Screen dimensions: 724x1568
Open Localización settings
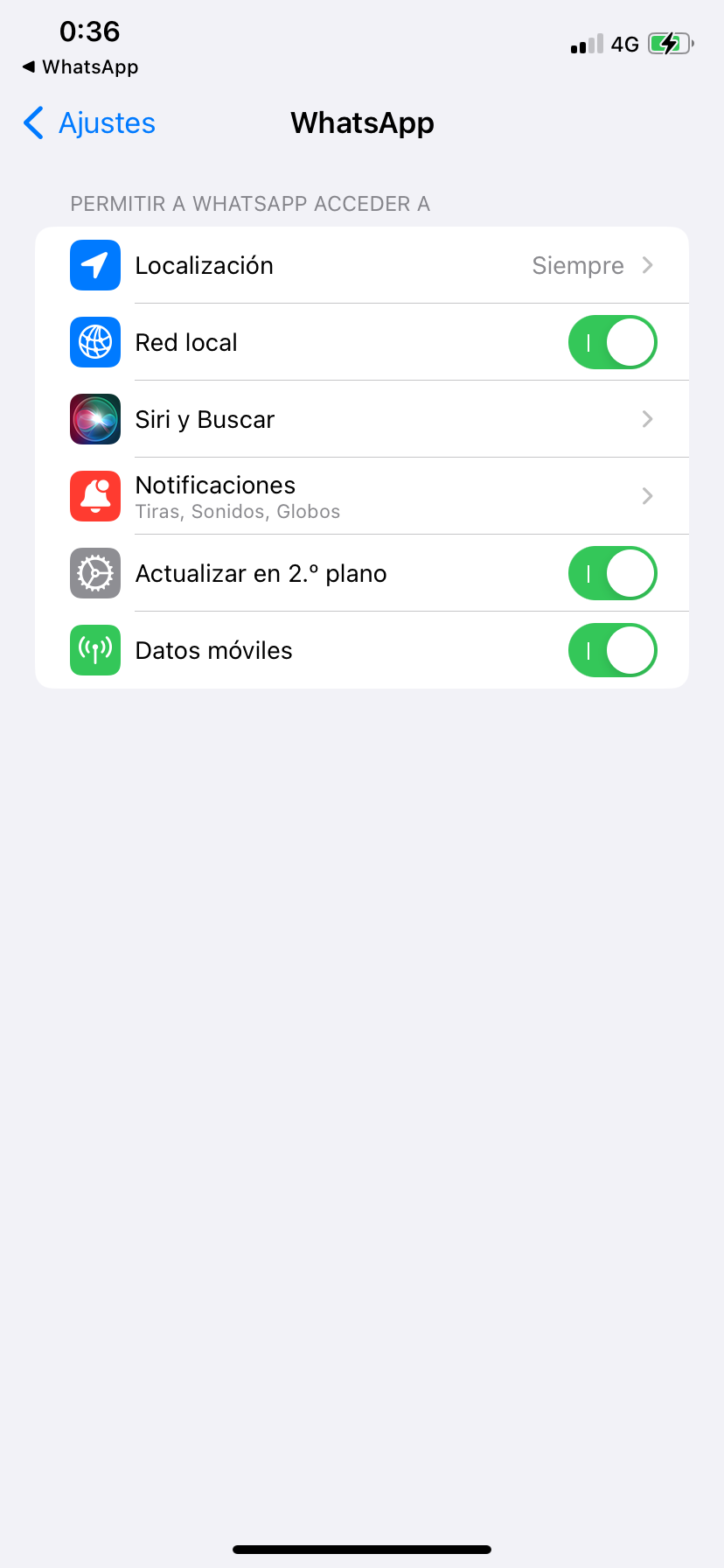(x=362, y=266)
